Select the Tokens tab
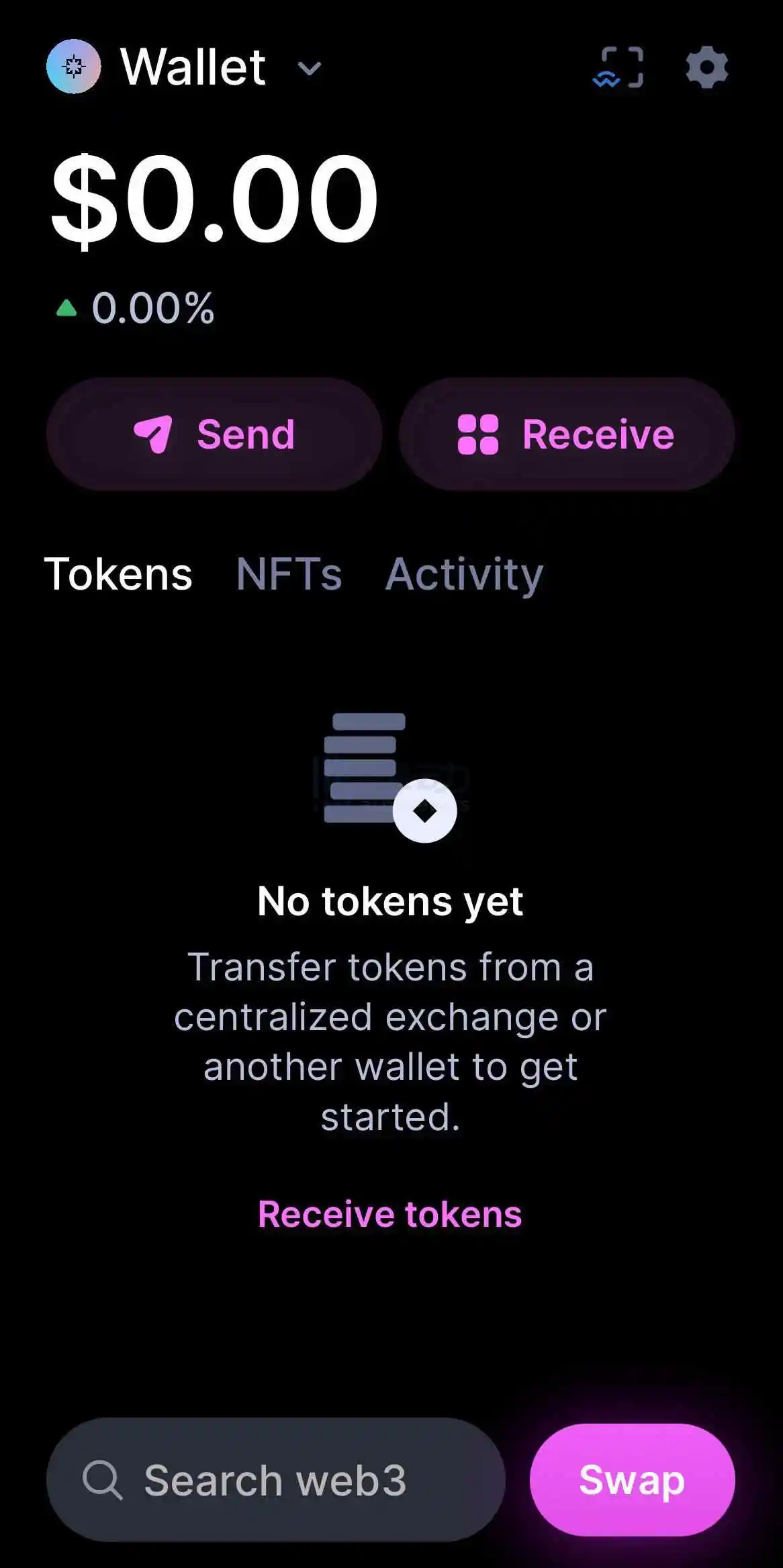 (118, 575)
